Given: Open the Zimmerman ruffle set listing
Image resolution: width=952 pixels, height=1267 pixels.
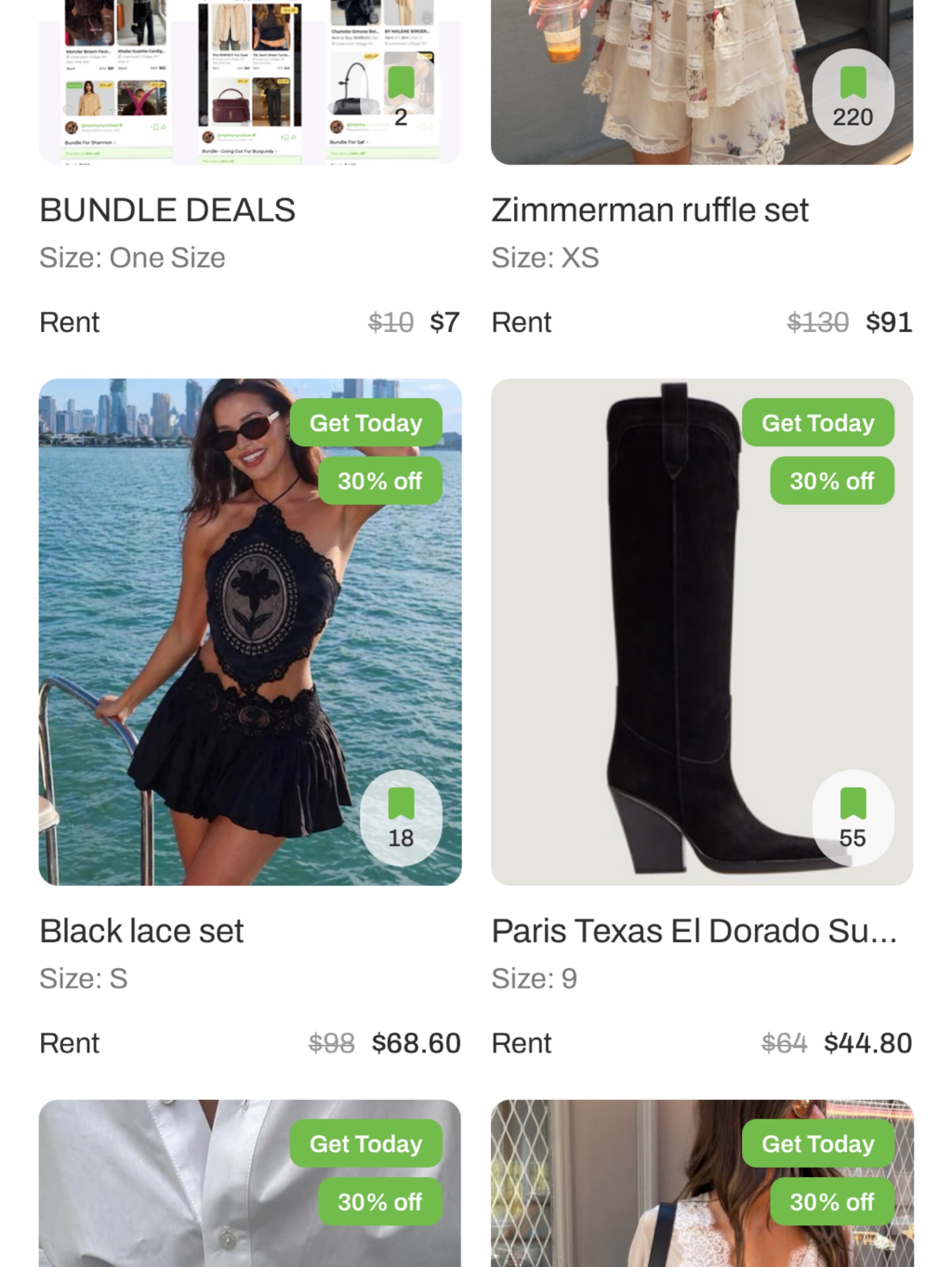Looking at the screenshot, I should coord(649,209).
